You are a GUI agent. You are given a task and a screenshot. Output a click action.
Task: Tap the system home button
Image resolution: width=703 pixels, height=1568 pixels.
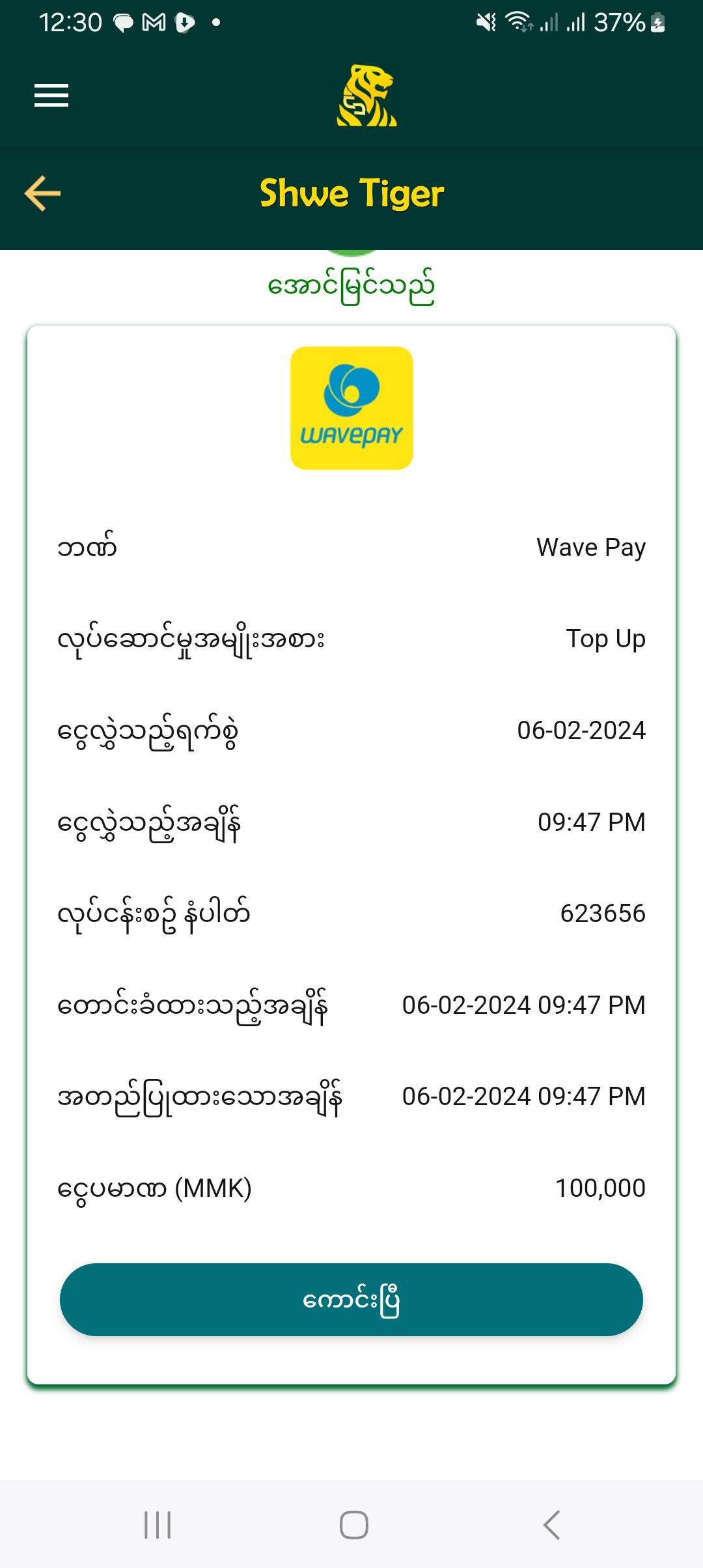pyautogui.click(x=353, y=1524)
